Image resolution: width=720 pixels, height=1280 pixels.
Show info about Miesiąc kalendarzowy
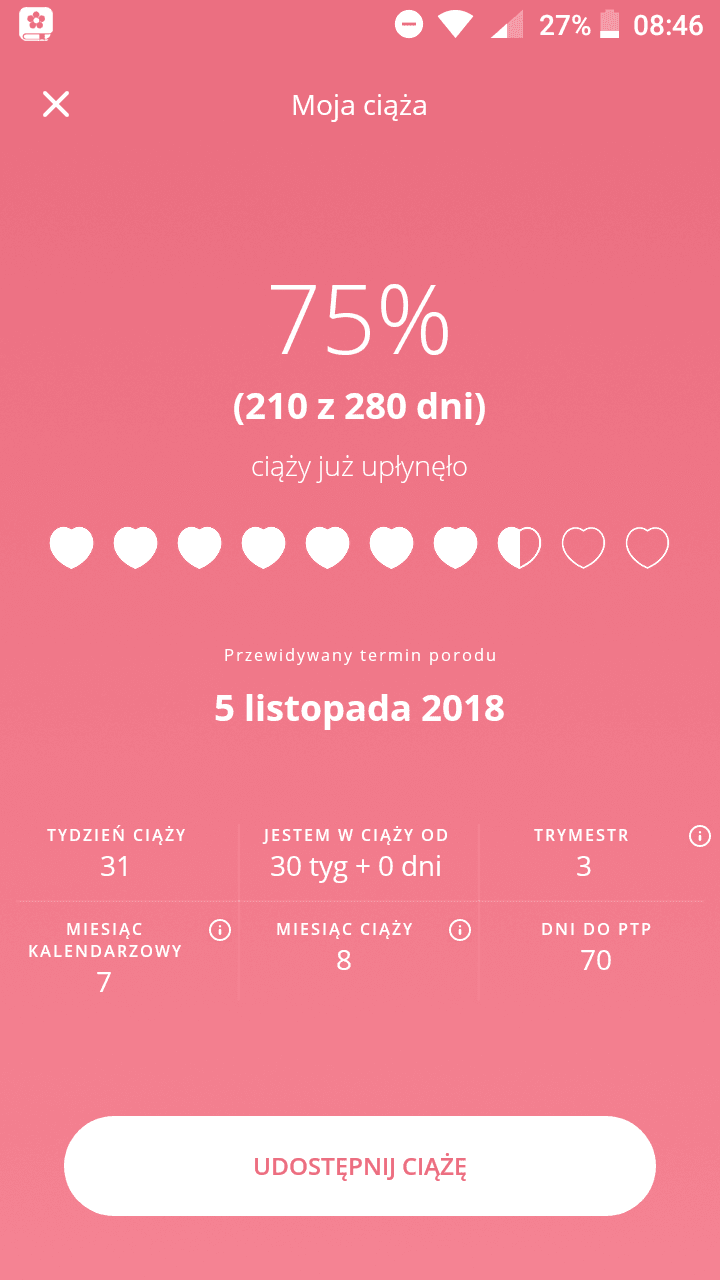pyautogui.click(x=220, y=930)
